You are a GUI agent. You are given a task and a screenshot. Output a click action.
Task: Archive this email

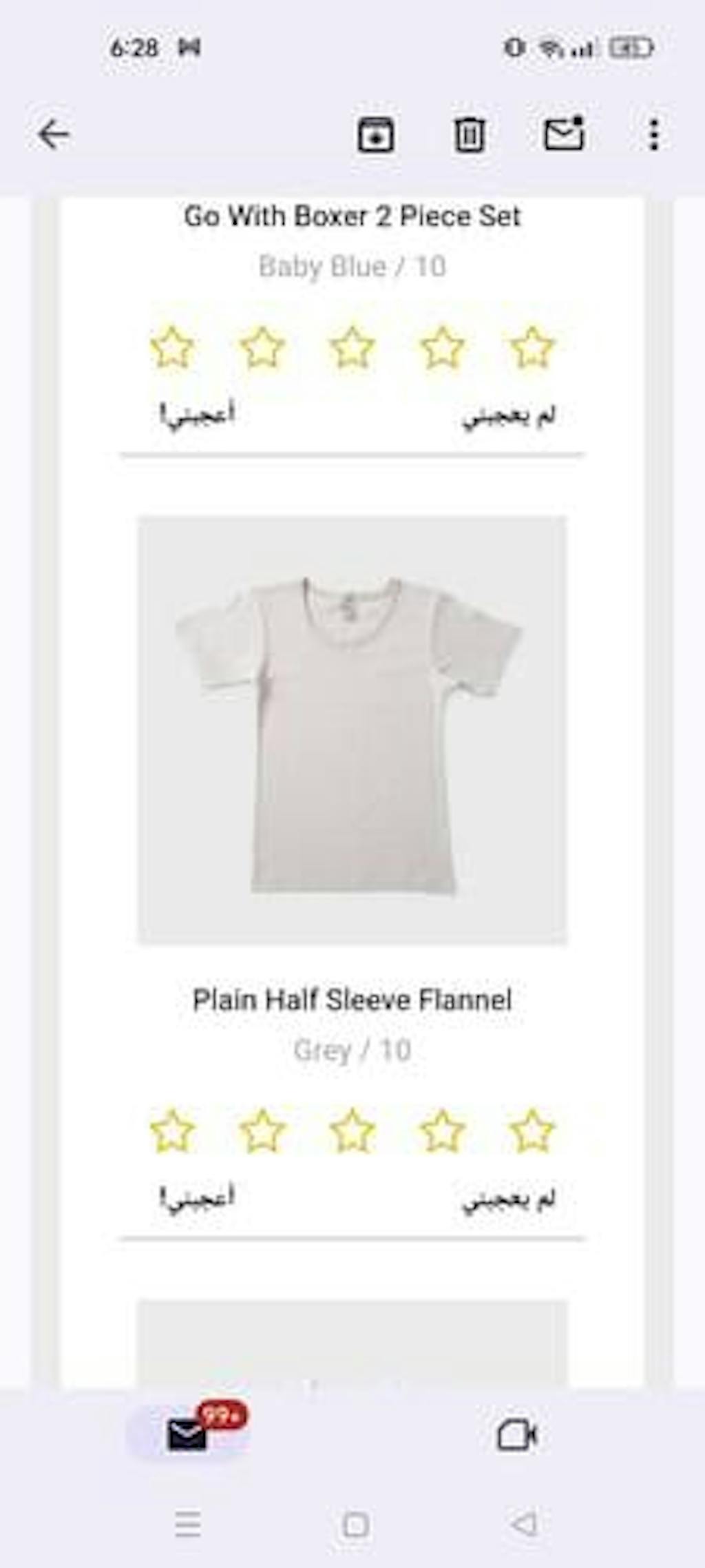375,134
